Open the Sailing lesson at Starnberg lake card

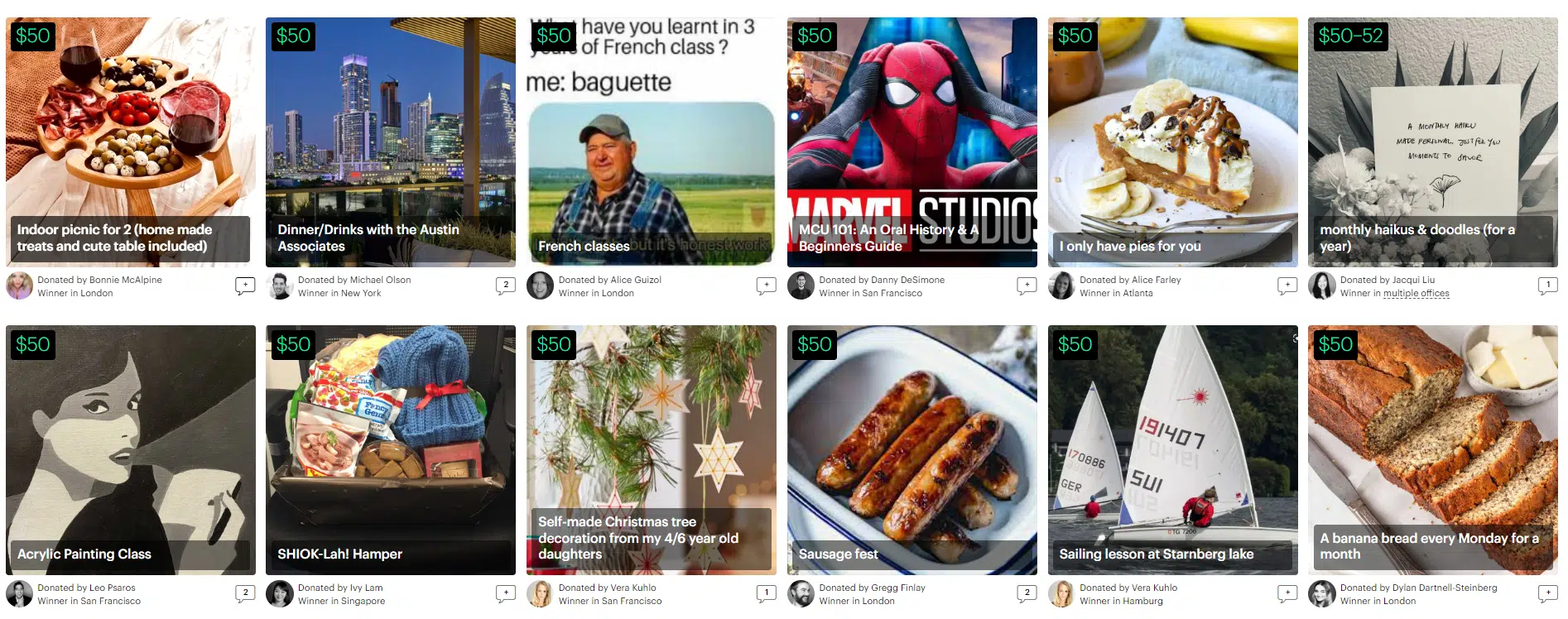click(x=1172, y=449)
